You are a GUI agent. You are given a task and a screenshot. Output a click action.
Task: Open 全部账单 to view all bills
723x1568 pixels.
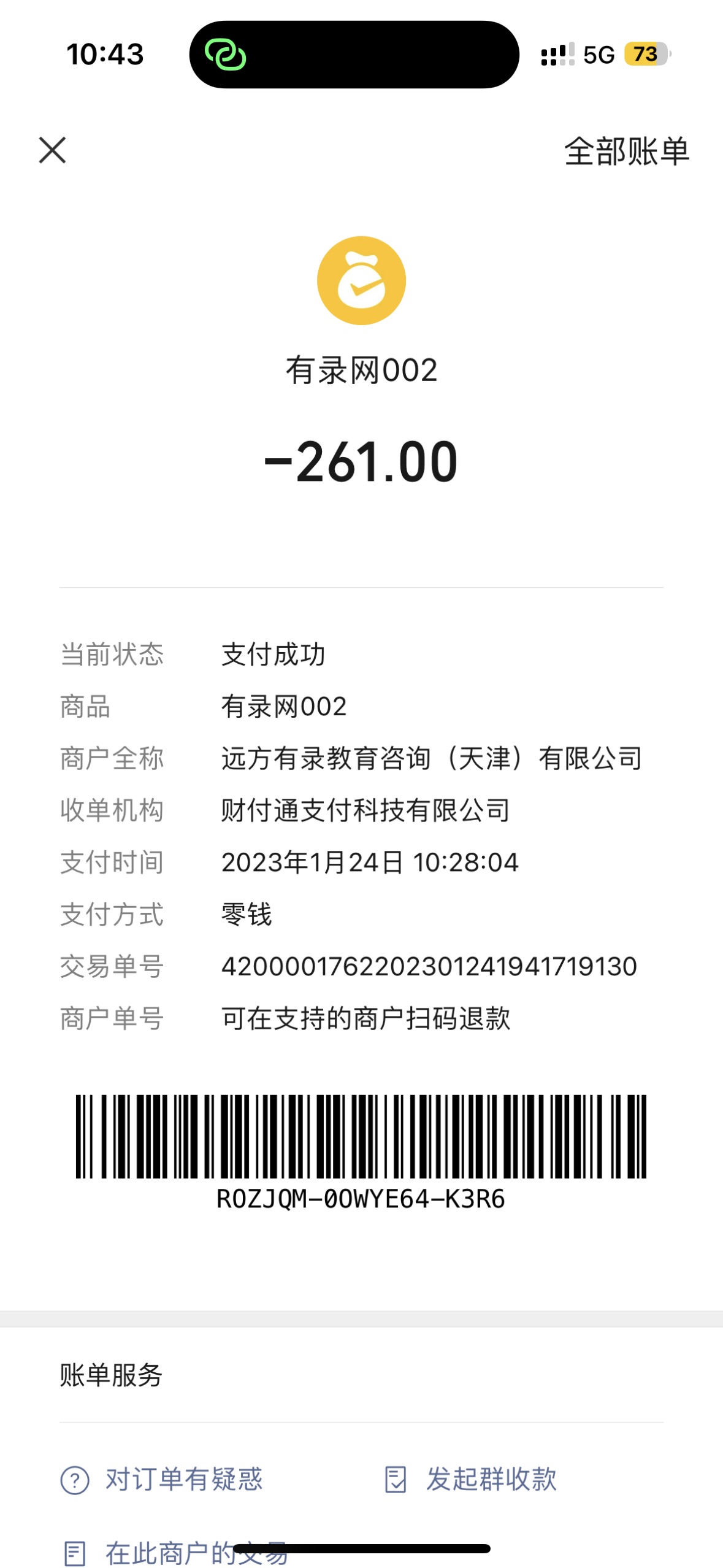click(x=626, y=152)
